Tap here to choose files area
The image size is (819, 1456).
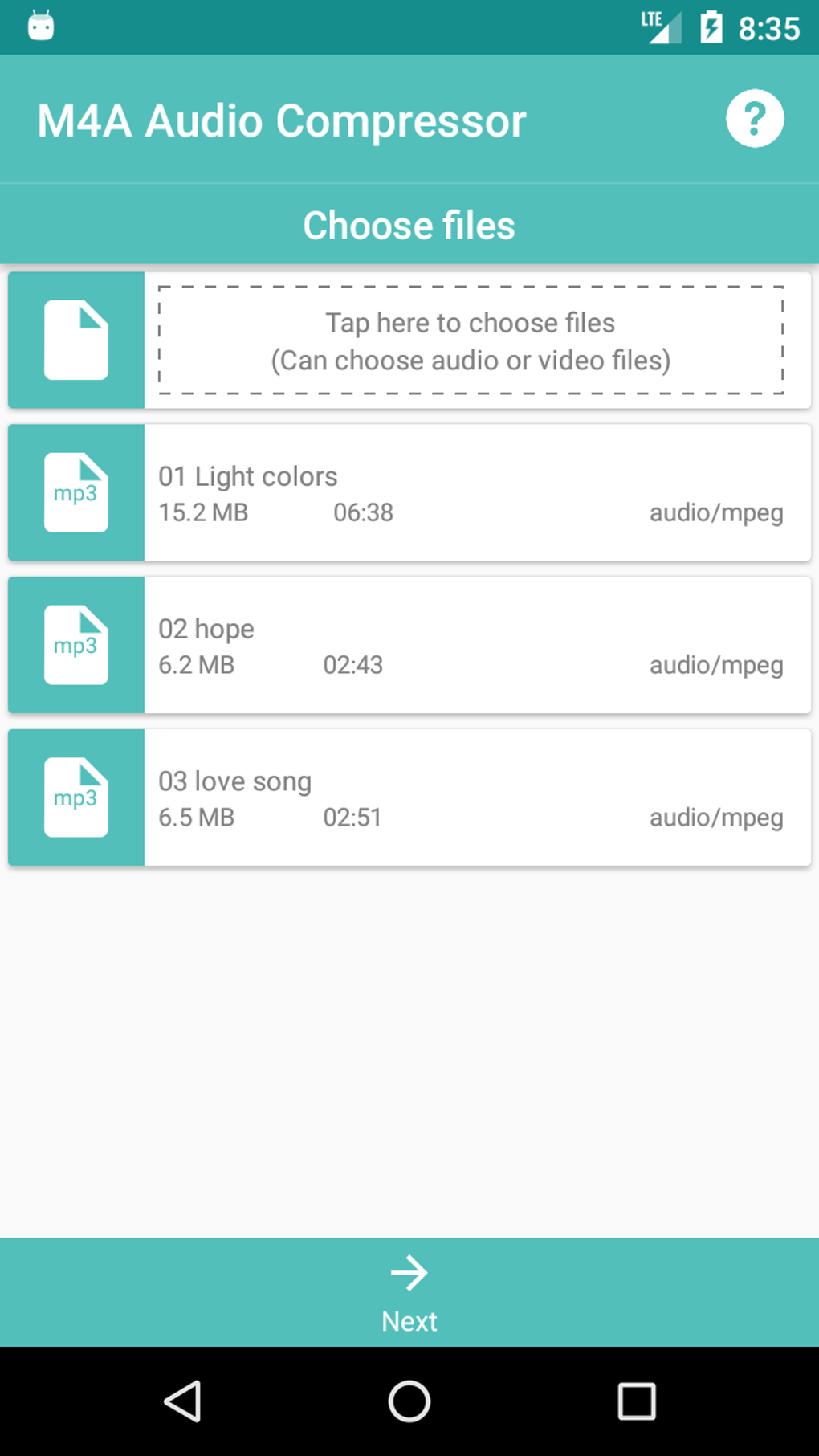pos(472,340)
